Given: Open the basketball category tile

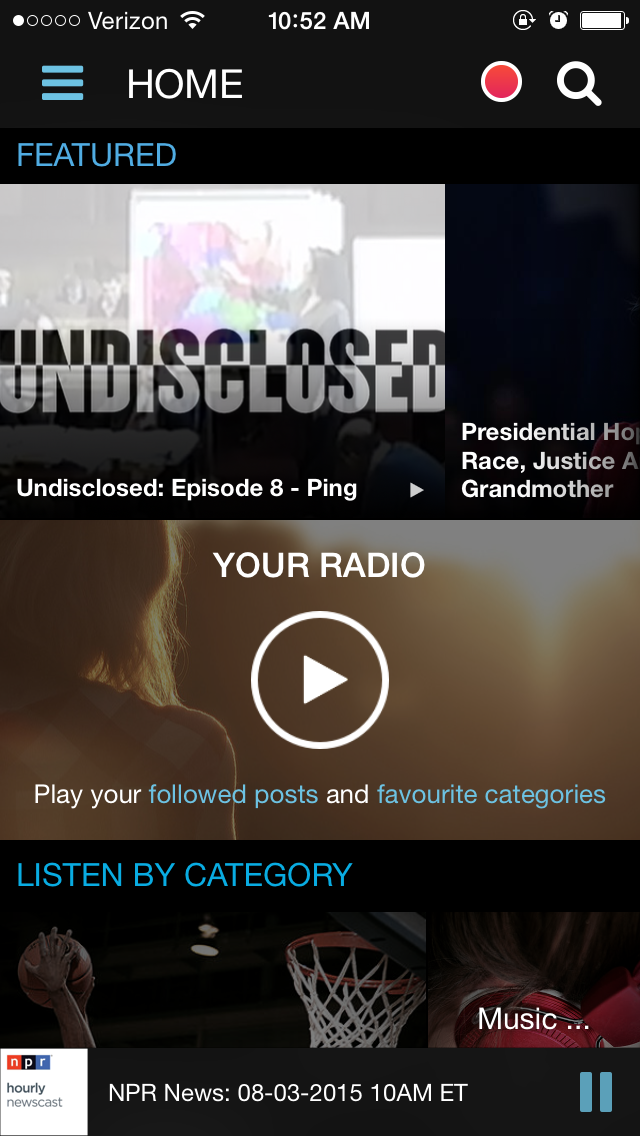Looking at the screenshot, I should coord(213,980).
